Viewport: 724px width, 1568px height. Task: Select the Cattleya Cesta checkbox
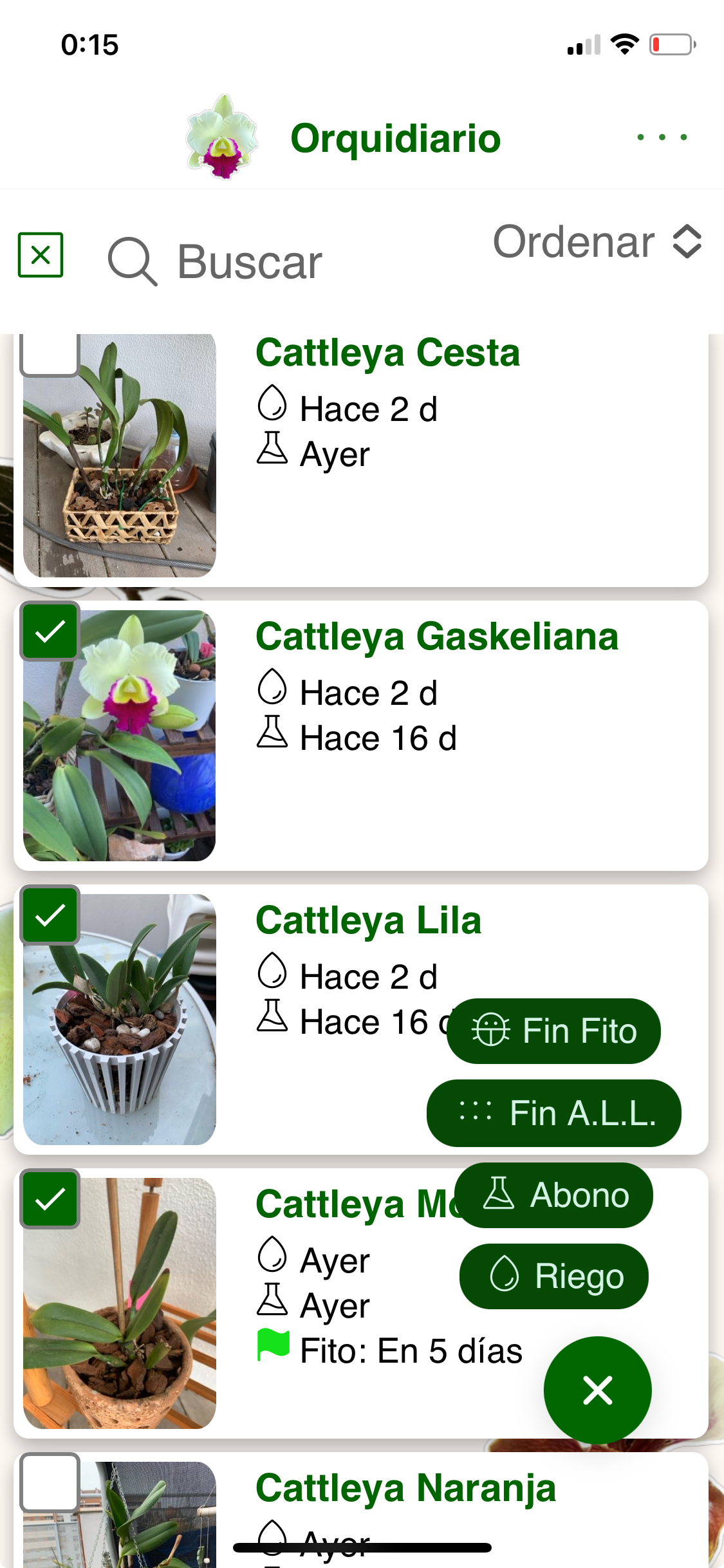(x=50, y=354)
